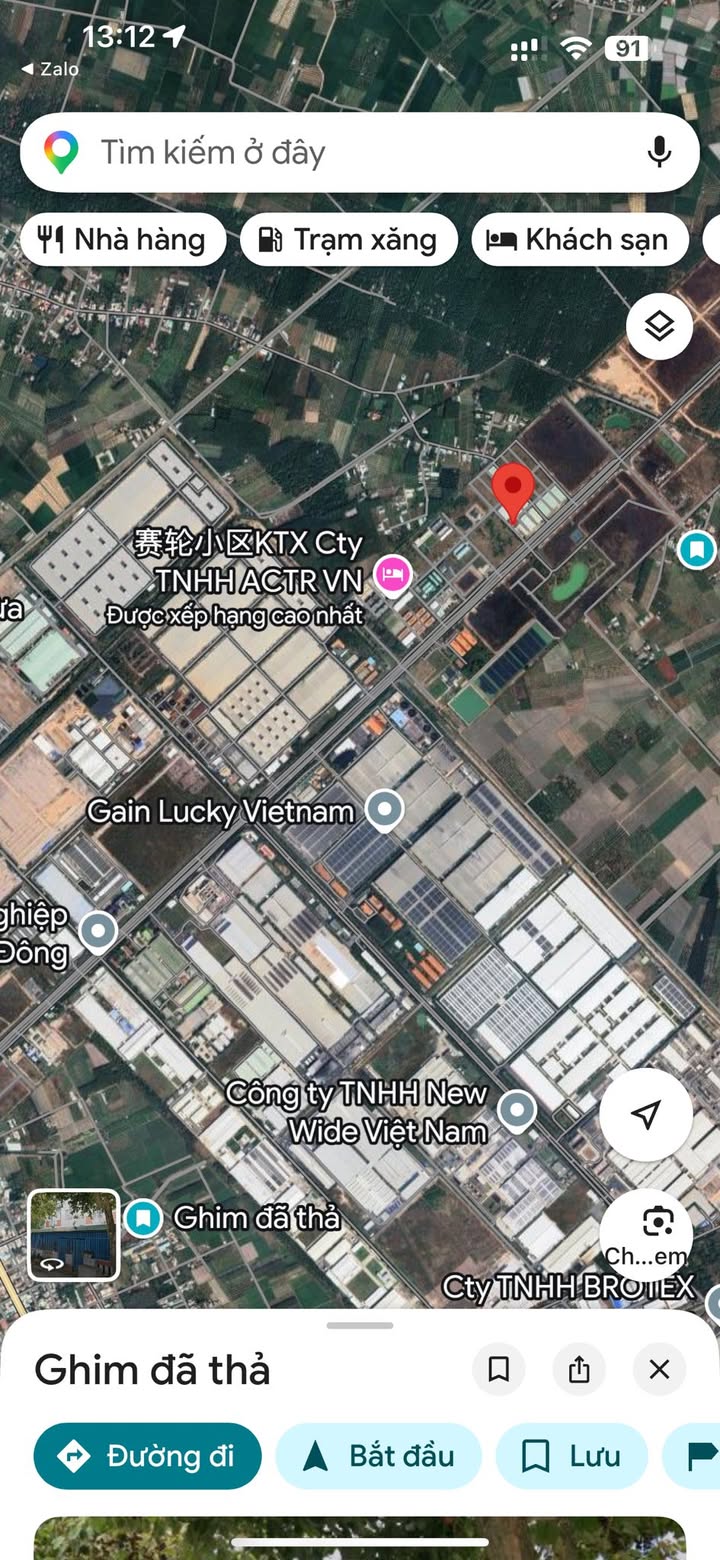Return to Zalo via the back link

point(50,69)
